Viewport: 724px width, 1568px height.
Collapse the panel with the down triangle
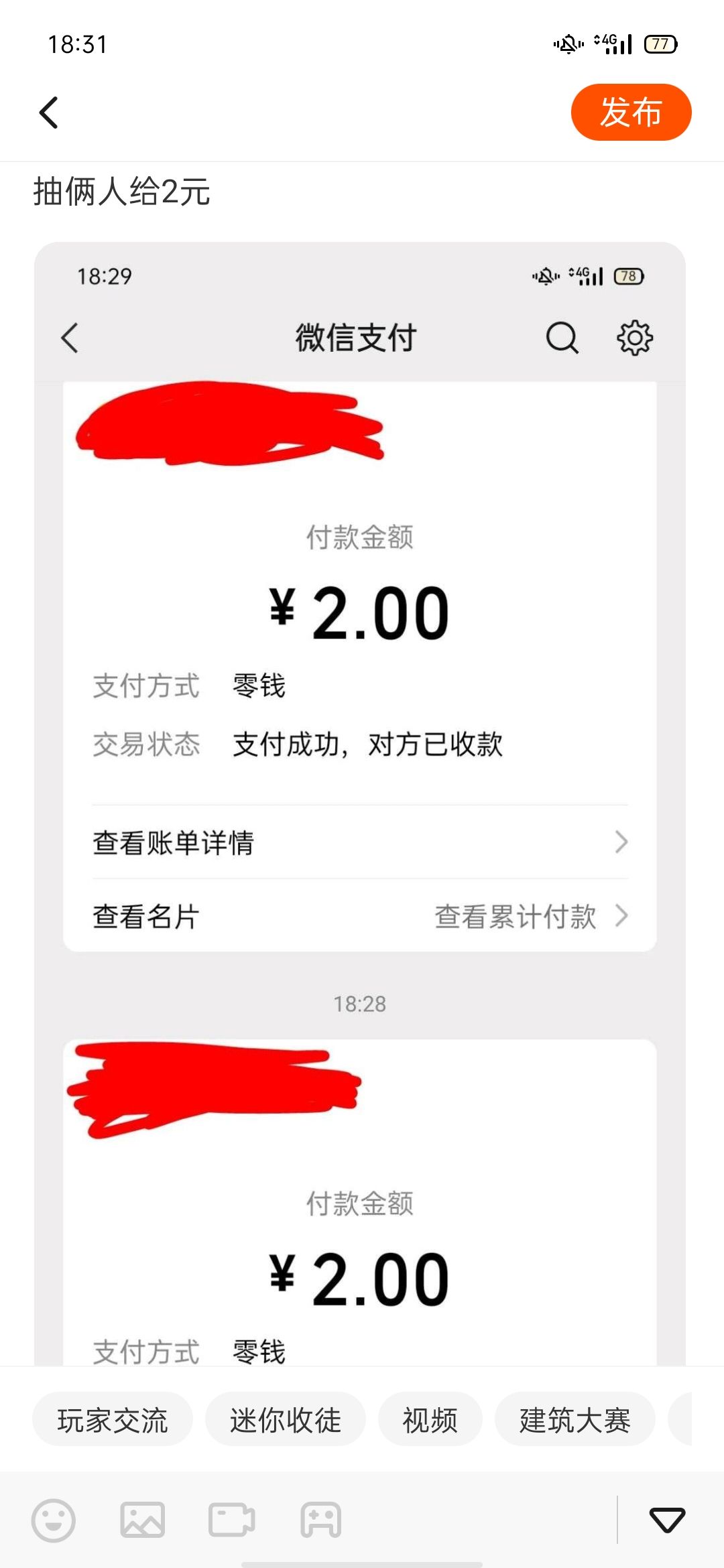coord(667,1520)
